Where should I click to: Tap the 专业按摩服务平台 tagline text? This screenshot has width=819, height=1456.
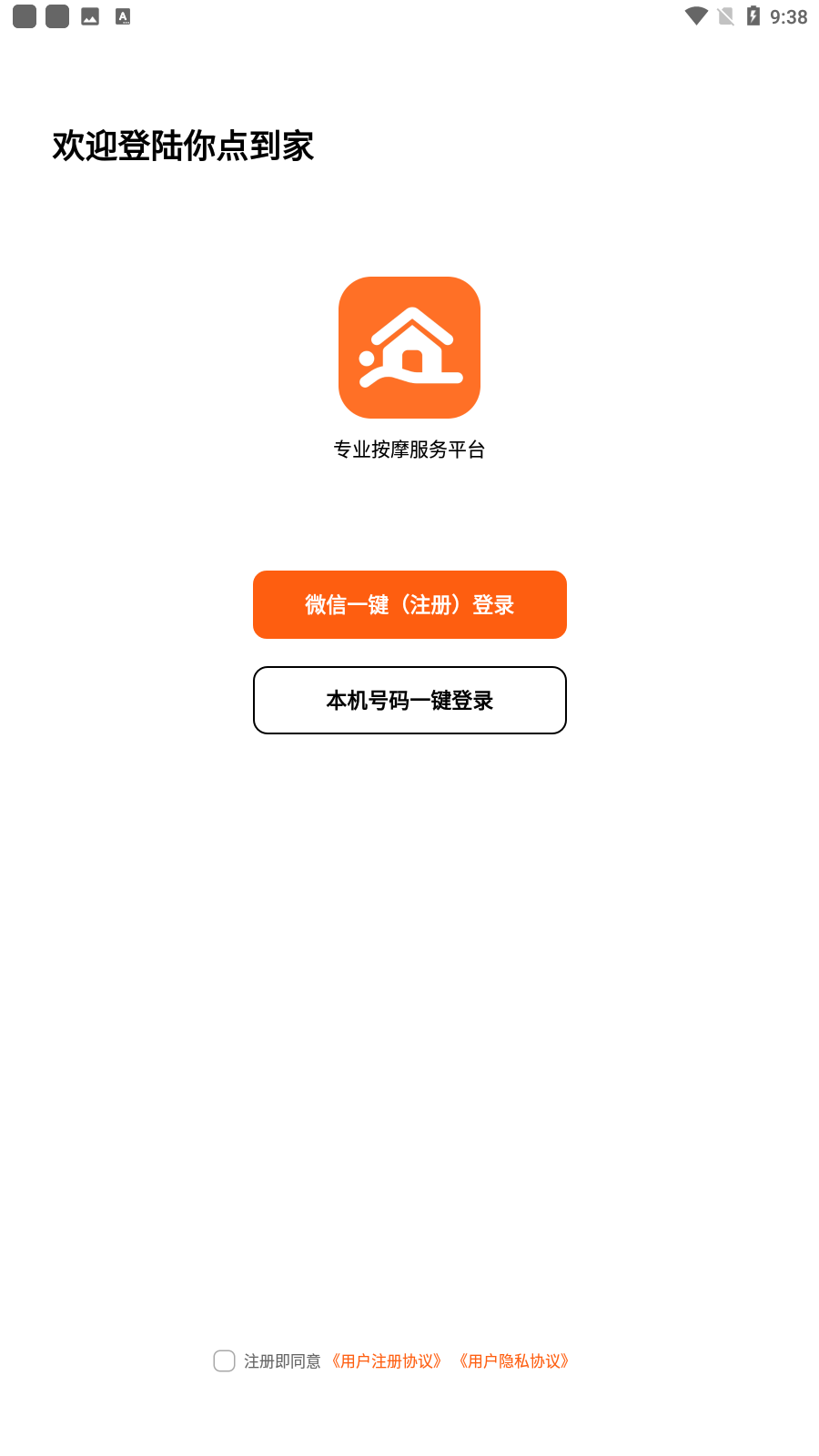coord(409,449)
